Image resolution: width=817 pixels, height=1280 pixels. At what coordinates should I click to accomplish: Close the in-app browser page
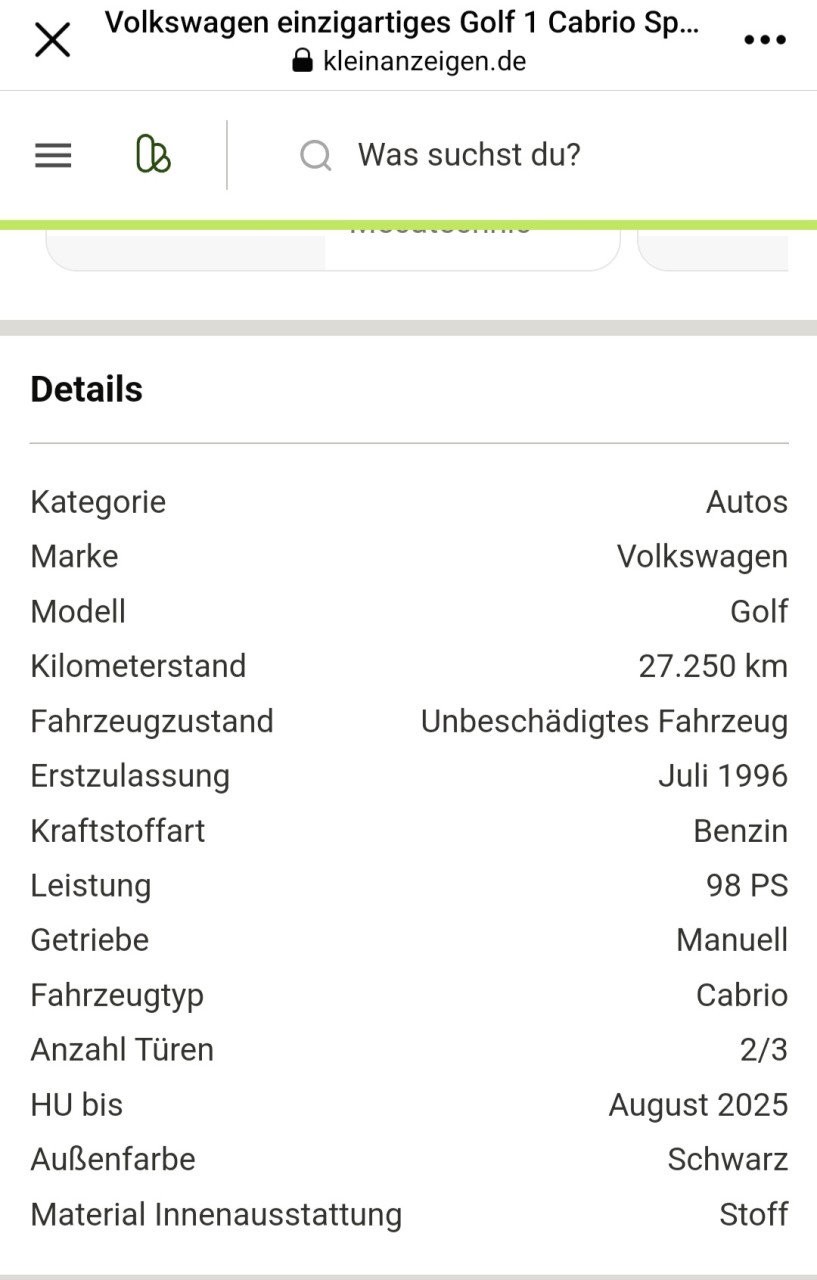[52, 41]
